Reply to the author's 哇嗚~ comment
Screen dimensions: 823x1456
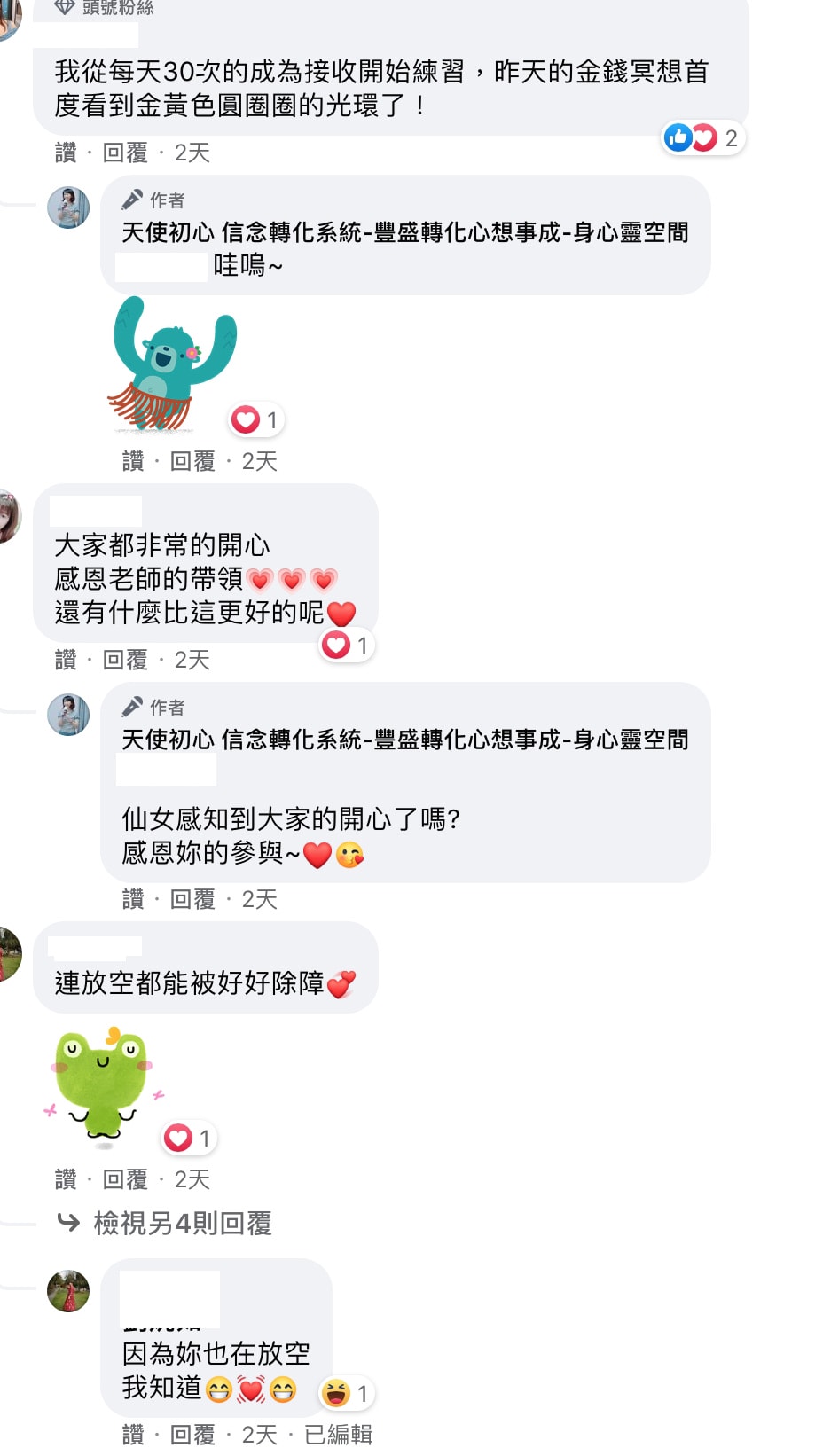192,462
